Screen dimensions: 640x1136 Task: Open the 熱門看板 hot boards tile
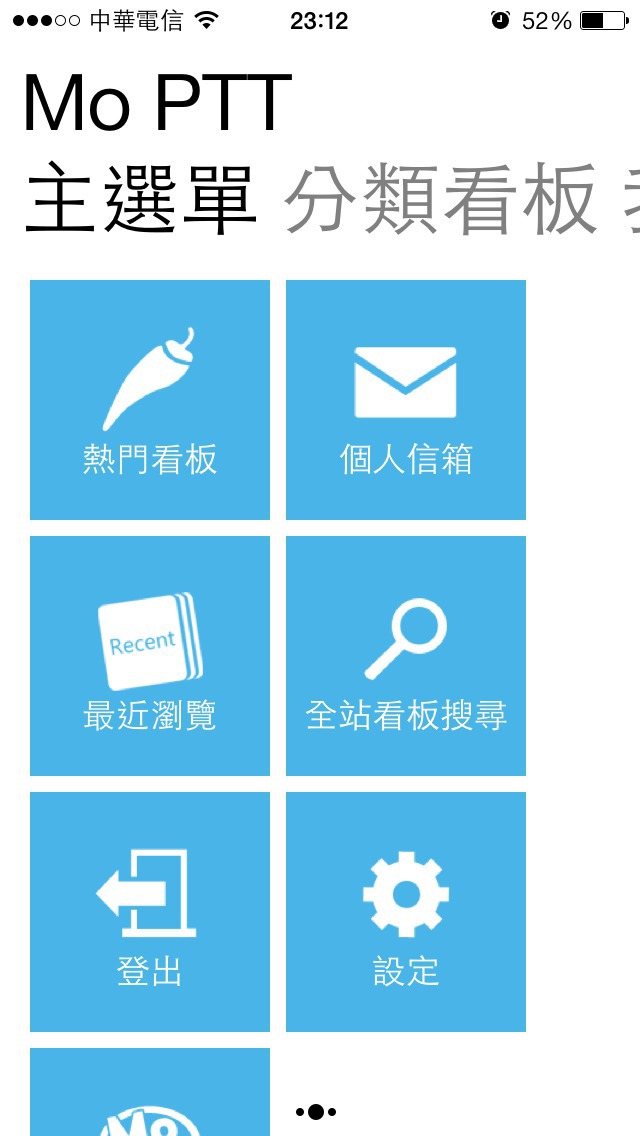[149, 400]
